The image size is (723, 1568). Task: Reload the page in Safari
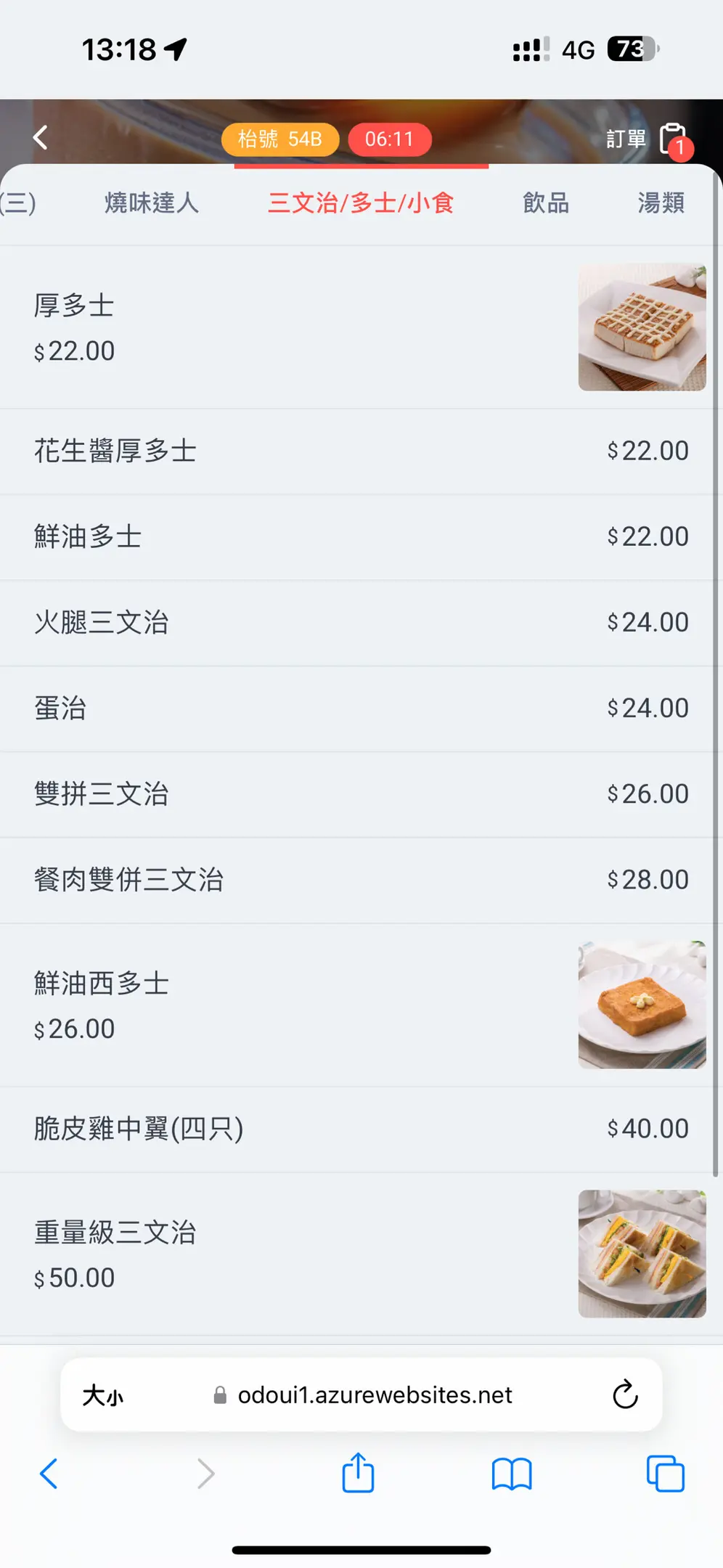[624, 1395]
